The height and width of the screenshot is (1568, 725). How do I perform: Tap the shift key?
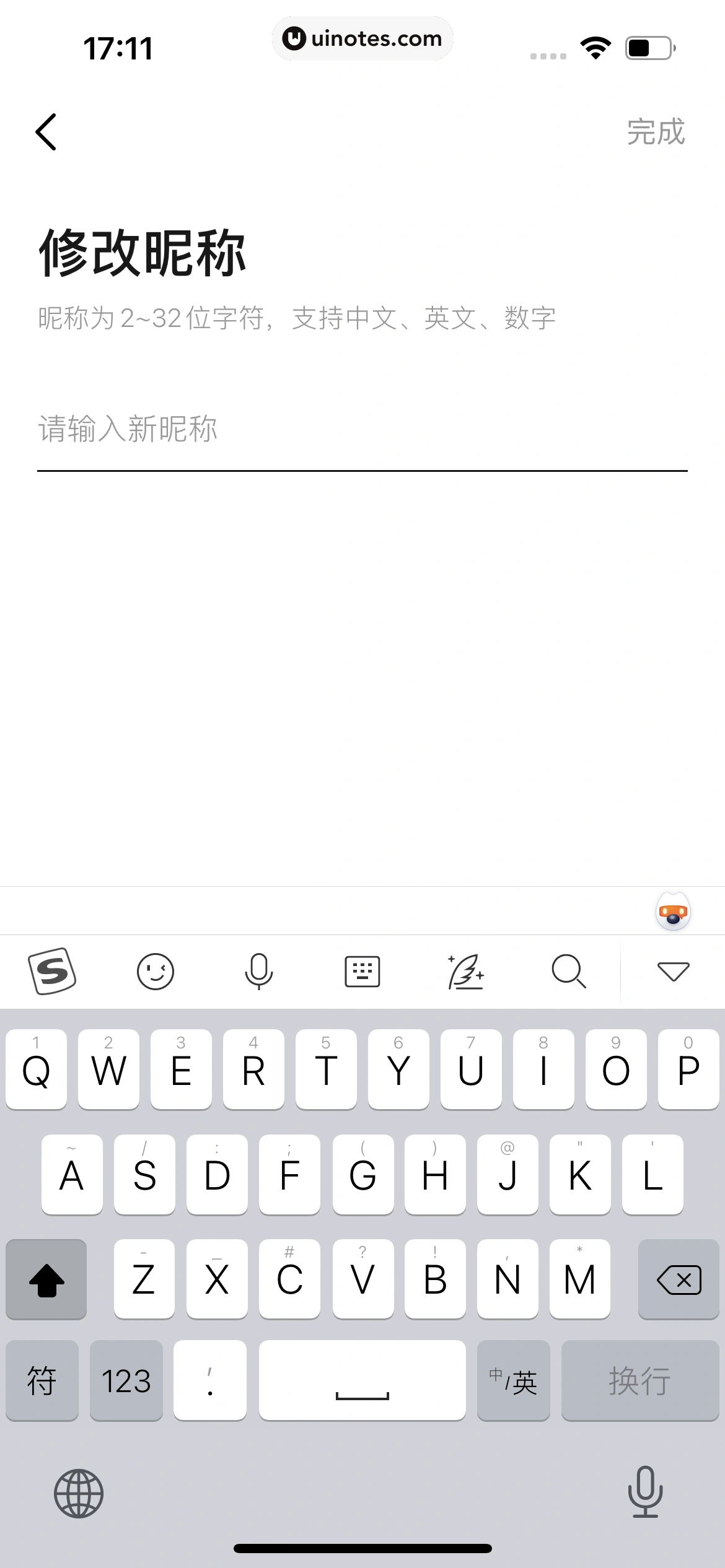point(46,1279)
